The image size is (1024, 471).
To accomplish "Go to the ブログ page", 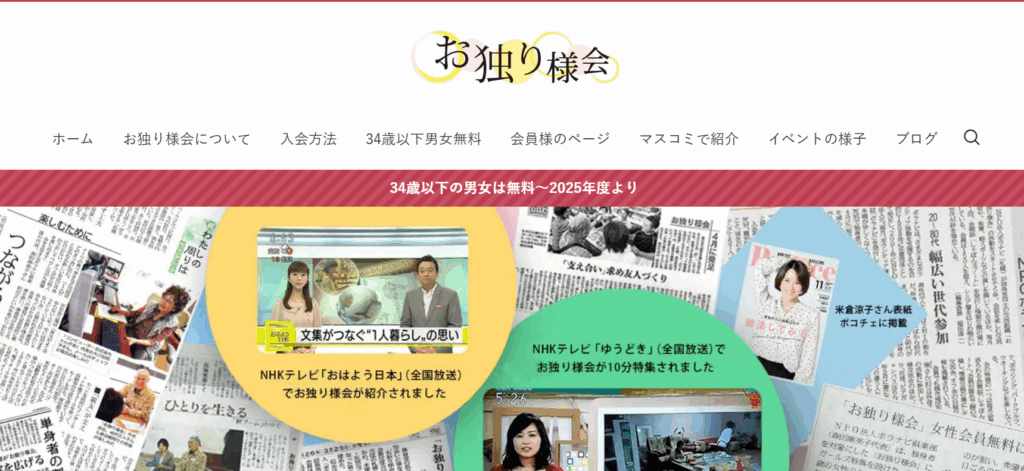I will pos(916,139).
